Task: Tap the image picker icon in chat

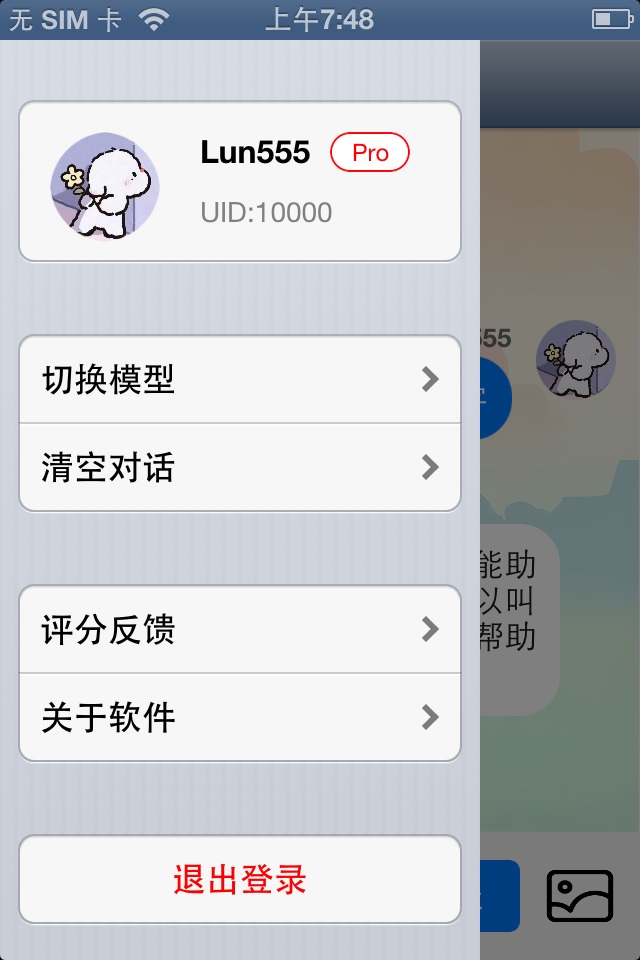Action: click(x=579, y=896)
